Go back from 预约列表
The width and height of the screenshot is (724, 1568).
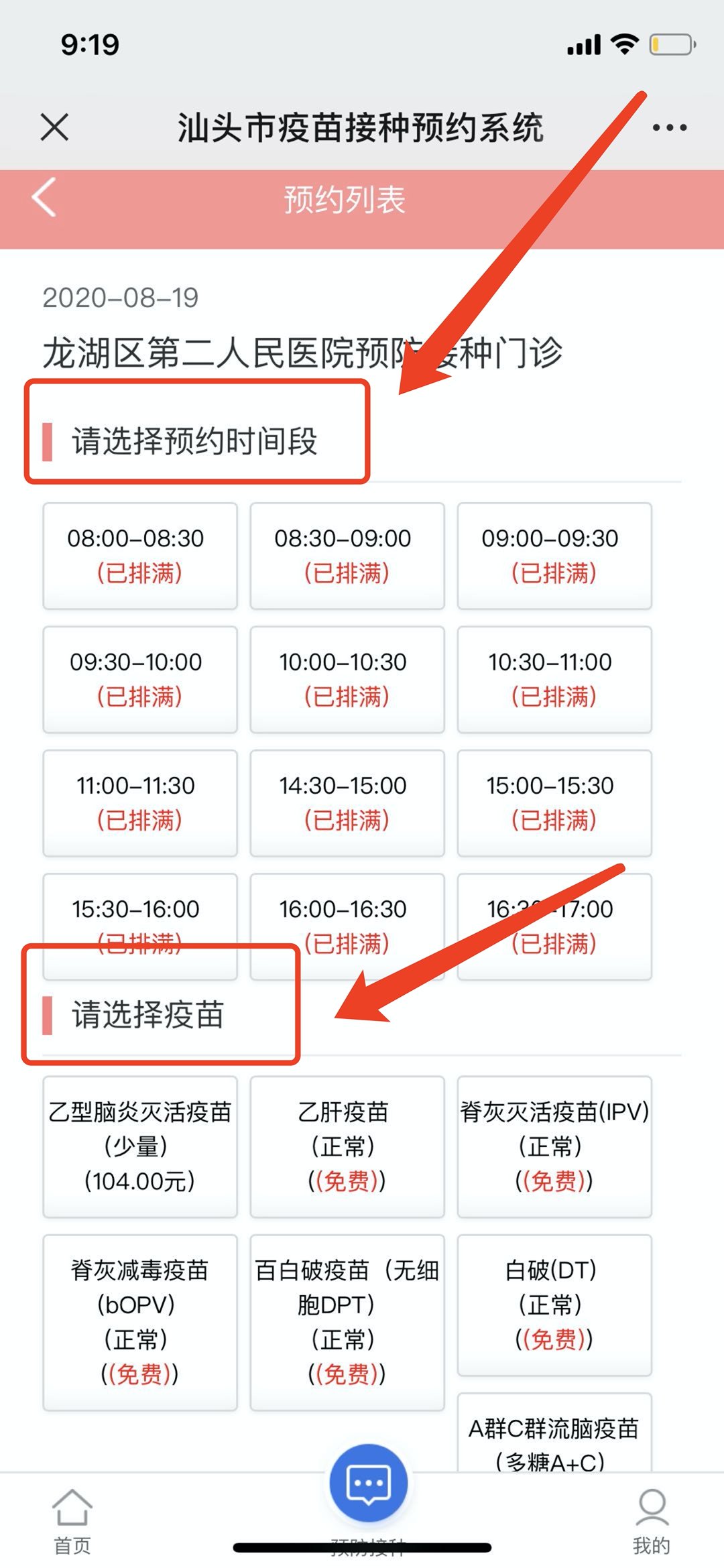[x=44, y=198]
